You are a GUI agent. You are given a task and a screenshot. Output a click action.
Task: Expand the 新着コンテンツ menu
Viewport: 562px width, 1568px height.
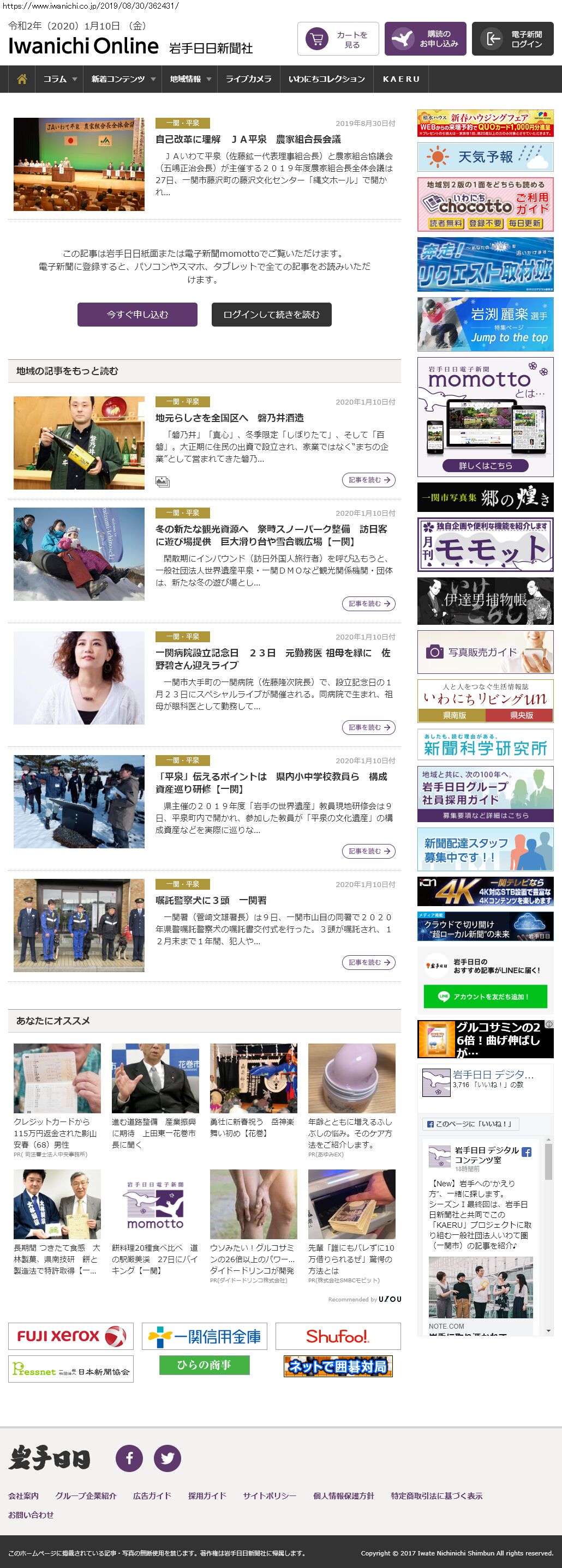click(x=122, y=79)
